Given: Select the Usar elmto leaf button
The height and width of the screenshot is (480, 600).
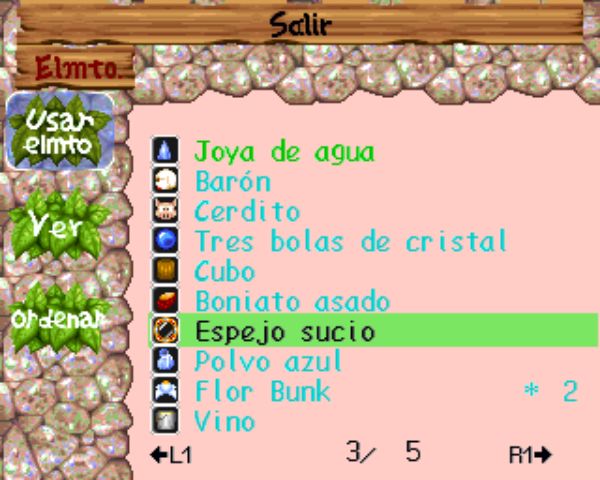Looking at the screenshot, I should point(60,131).
